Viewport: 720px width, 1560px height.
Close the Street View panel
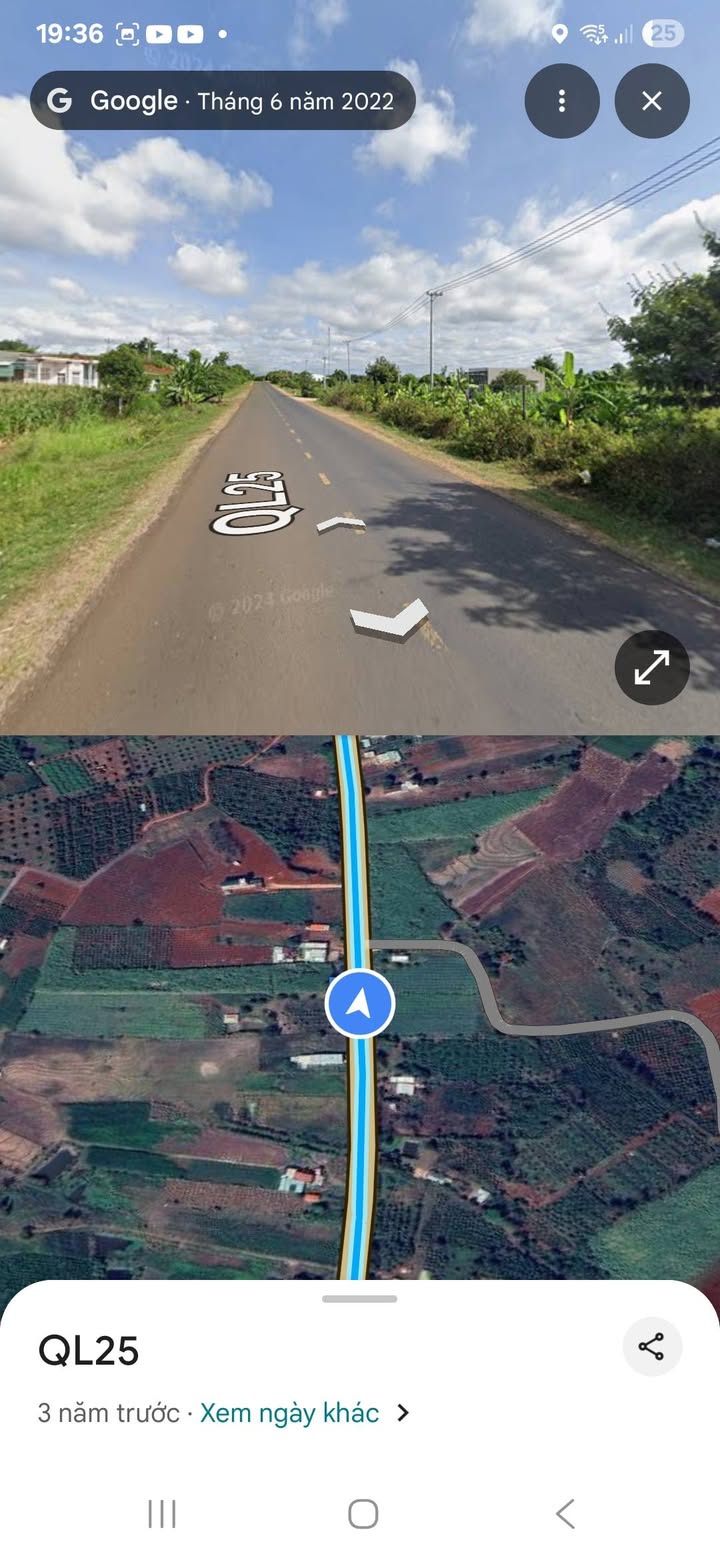tap(652, 101)
